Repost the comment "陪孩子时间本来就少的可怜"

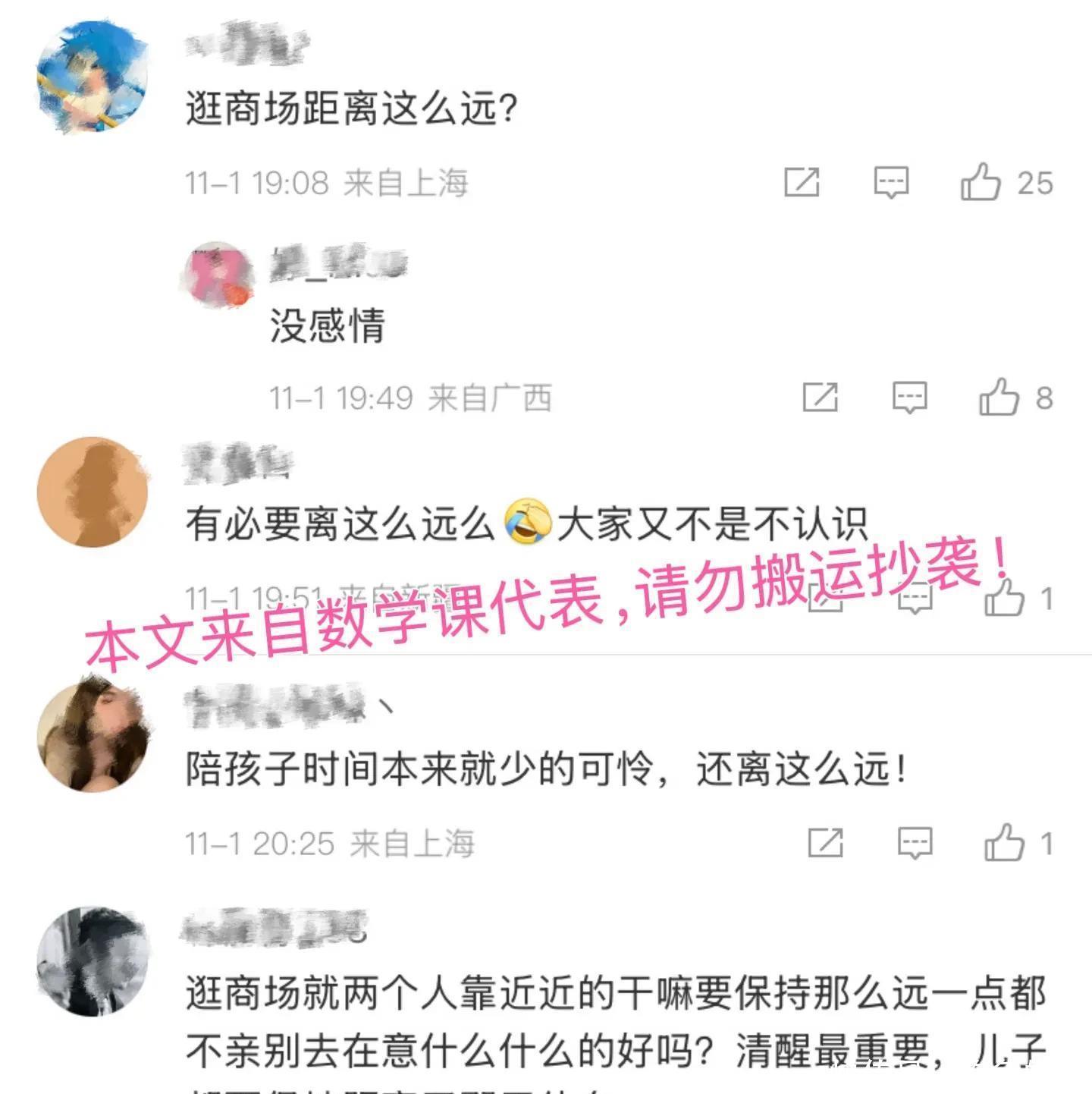[x=825, y=843]
